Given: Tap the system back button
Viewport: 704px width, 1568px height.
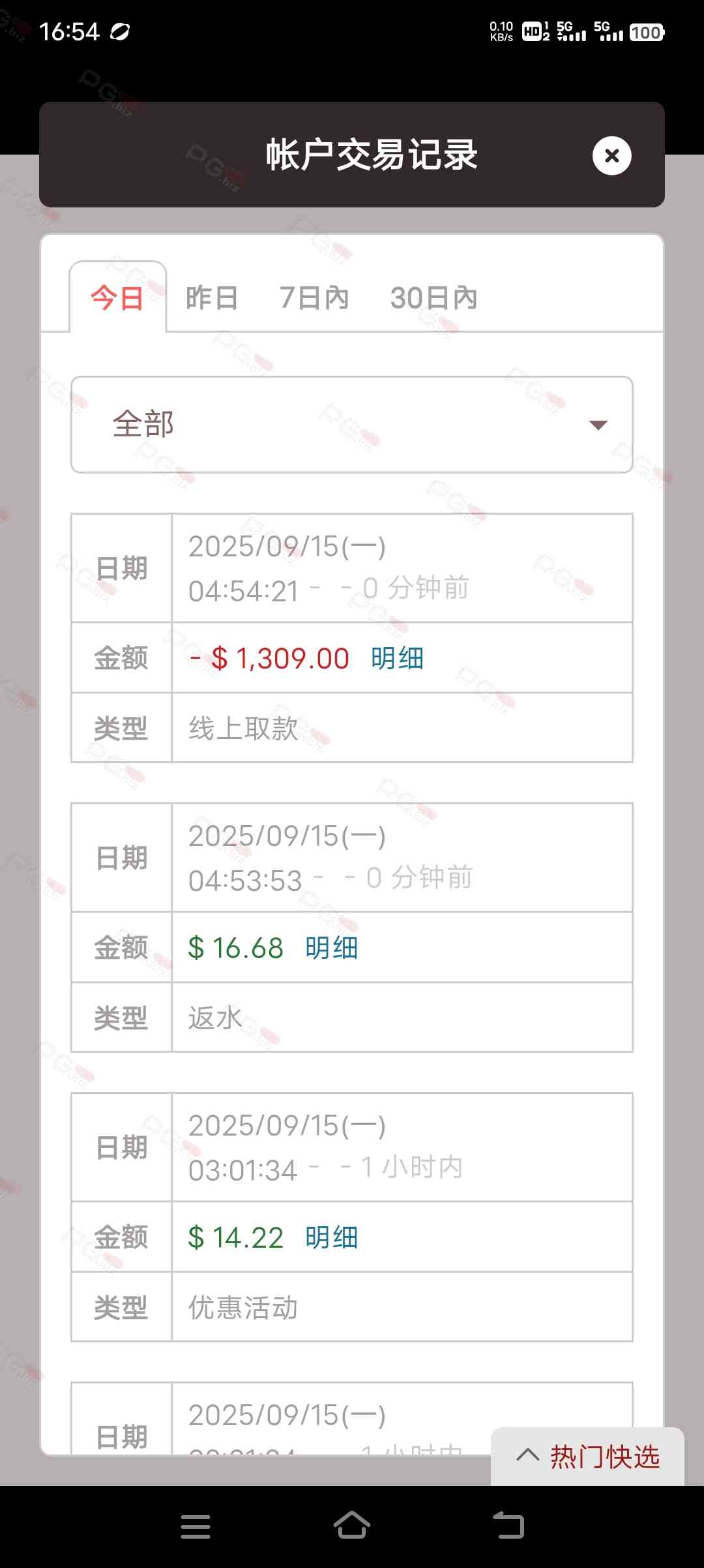Looking at the screenshot, I should pos(508,1526).
